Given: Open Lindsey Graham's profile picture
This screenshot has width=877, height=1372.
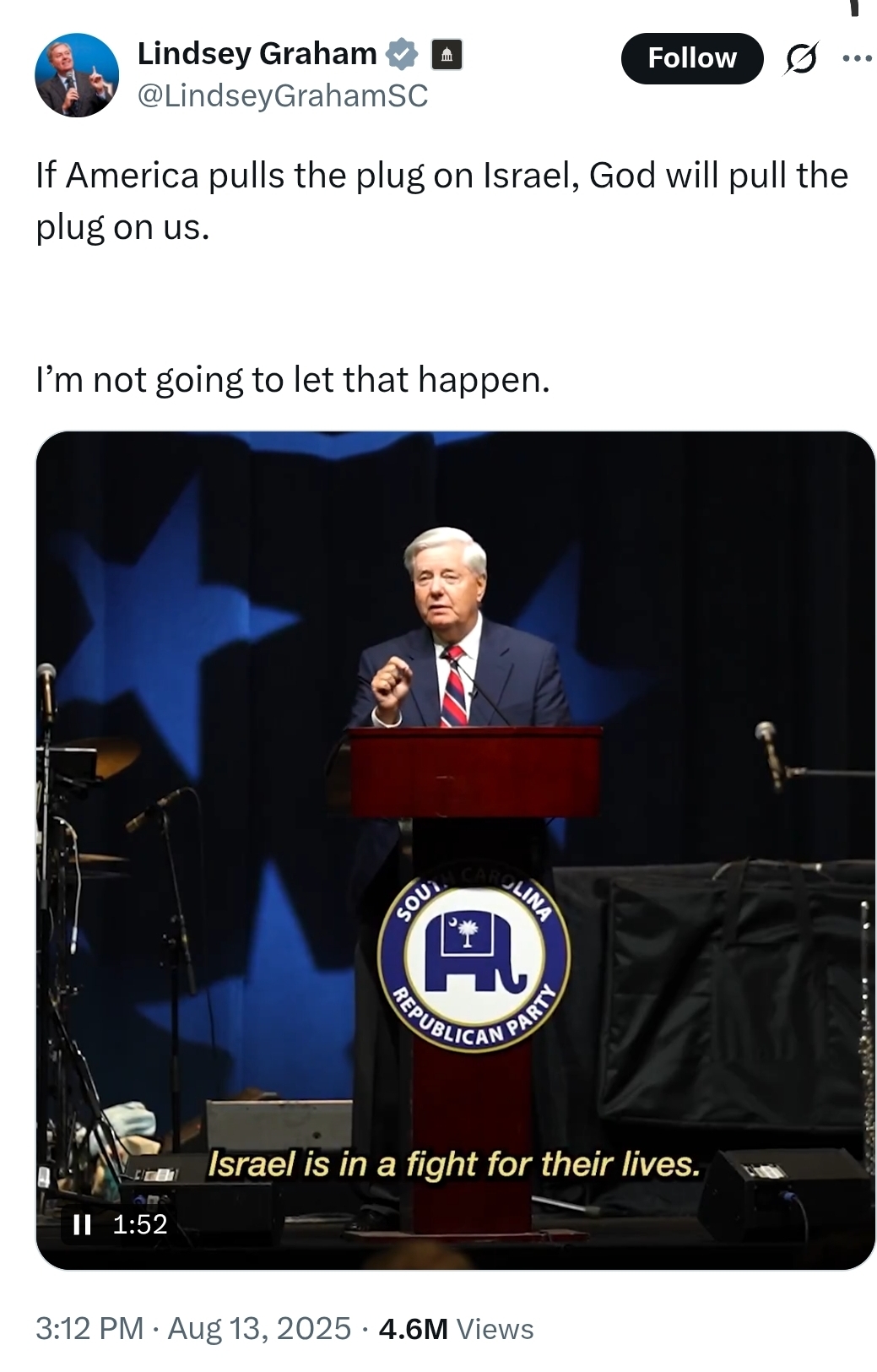Looking at the screenshot, I should (x=77, y=75).
